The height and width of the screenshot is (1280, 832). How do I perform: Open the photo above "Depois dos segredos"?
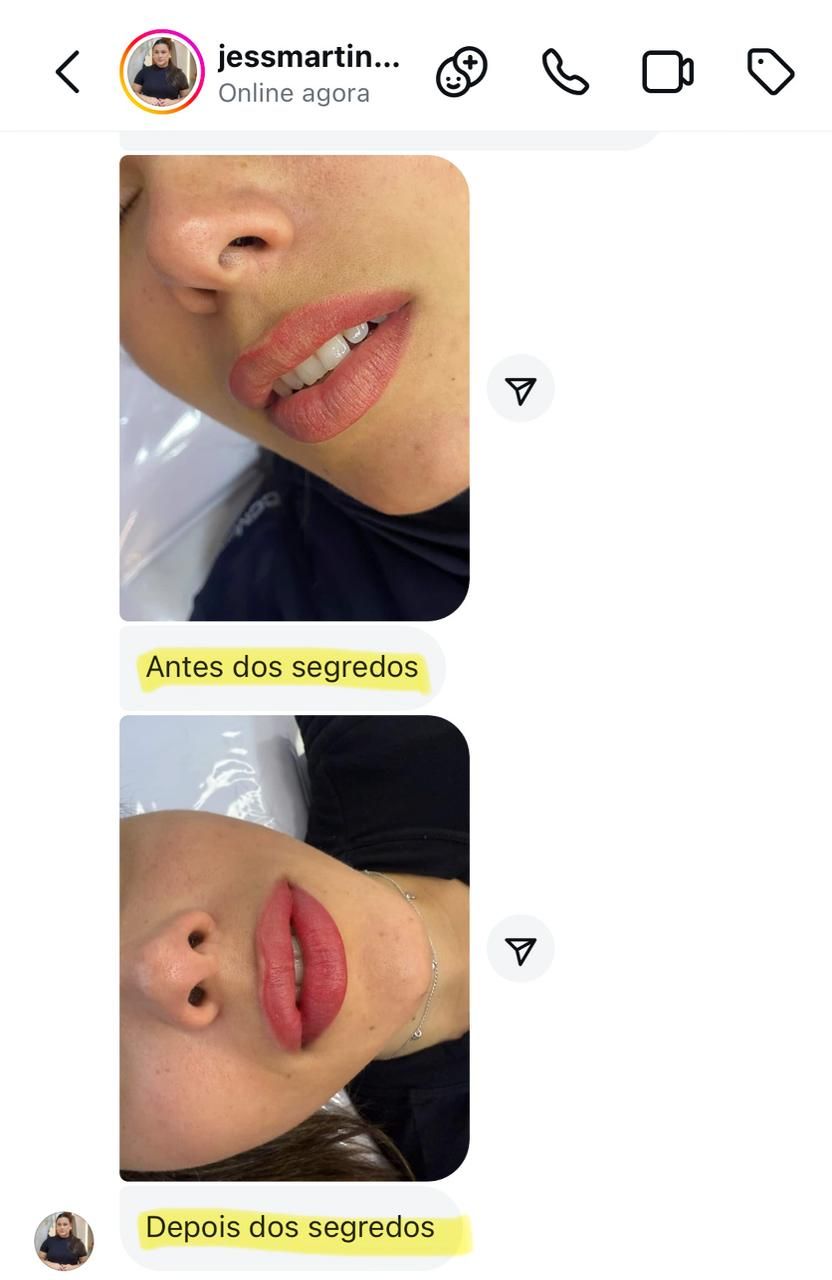pyautogui.click(x=294, y=948)
